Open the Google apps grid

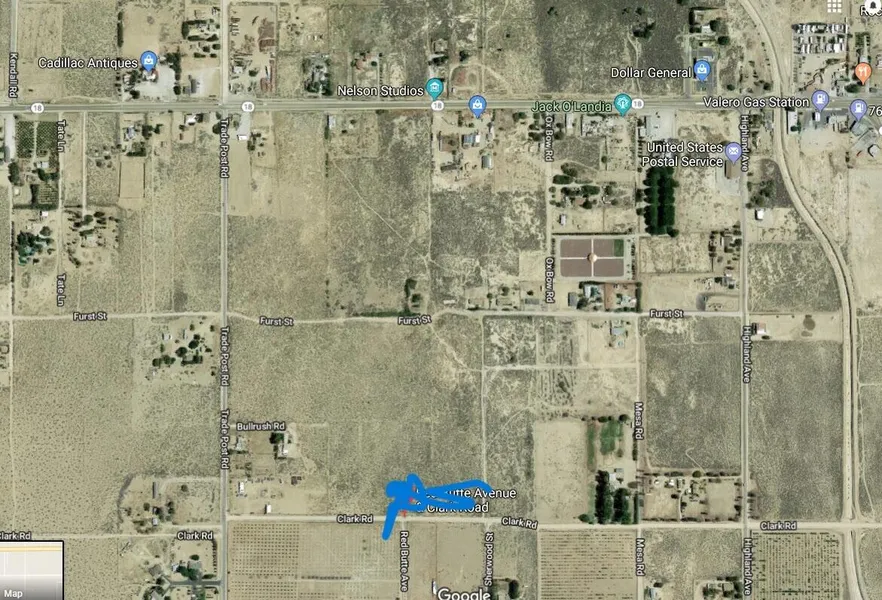click(834, 7)
